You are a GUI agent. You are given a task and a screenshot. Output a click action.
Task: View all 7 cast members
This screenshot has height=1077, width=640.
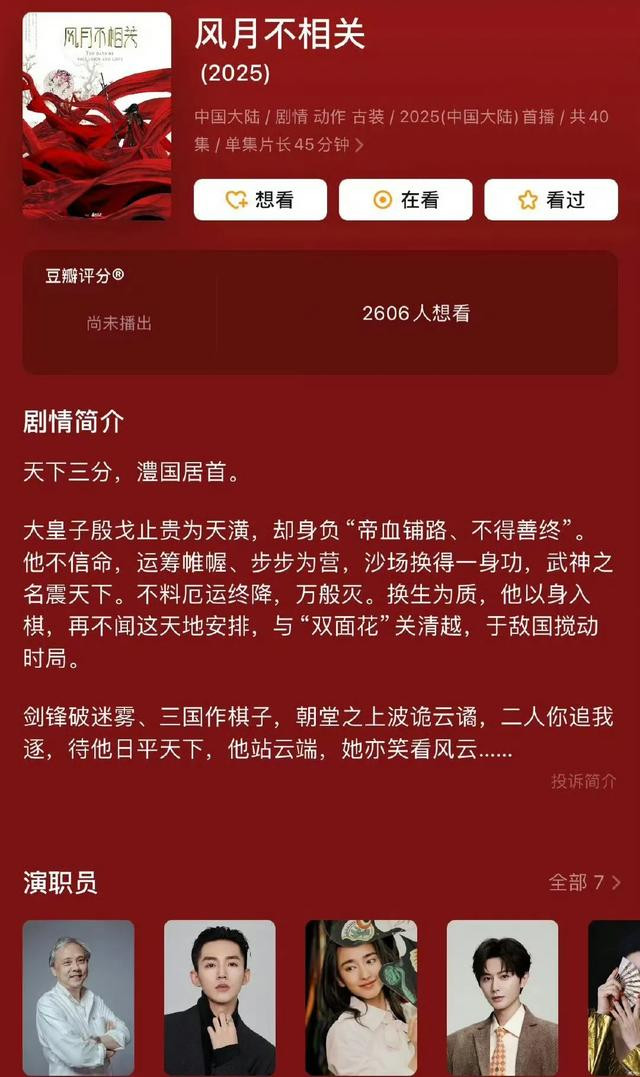click(x=584, y=882)
